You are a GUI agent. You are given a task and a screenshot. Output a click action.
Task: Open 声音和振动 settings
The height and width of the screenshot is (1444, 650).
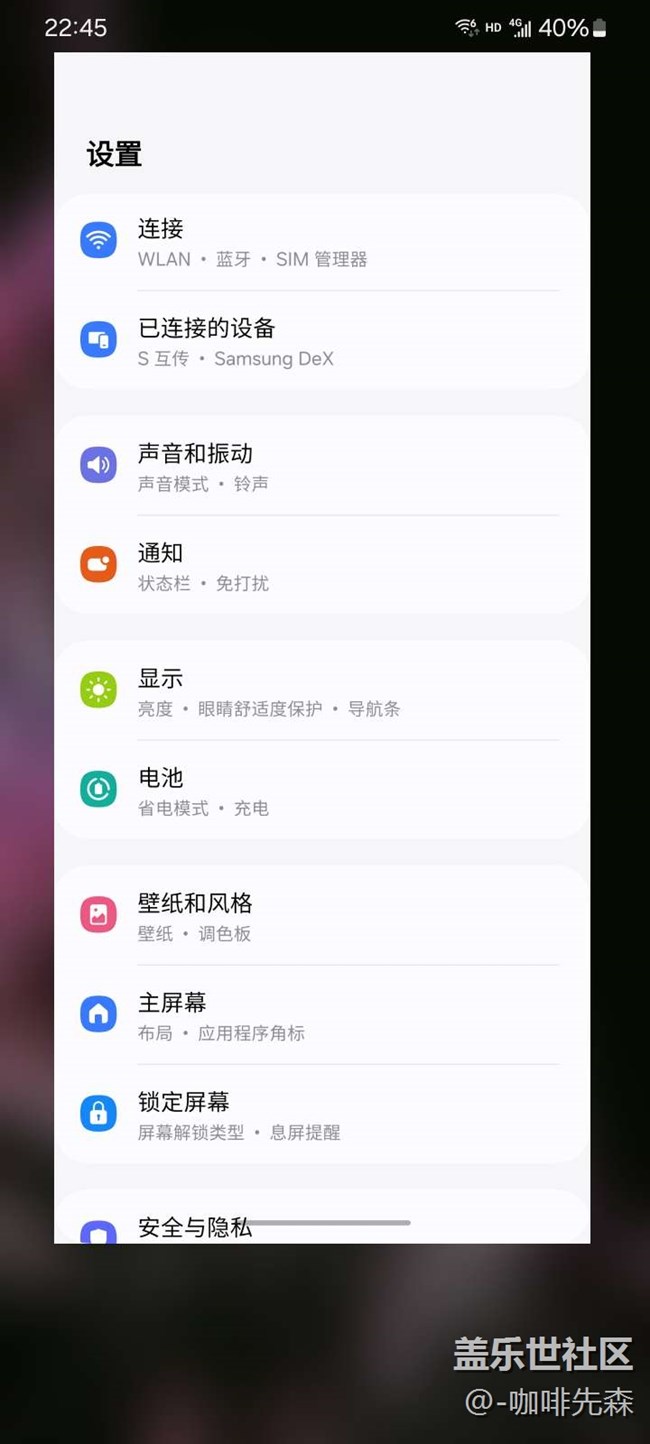pos(322,466)
